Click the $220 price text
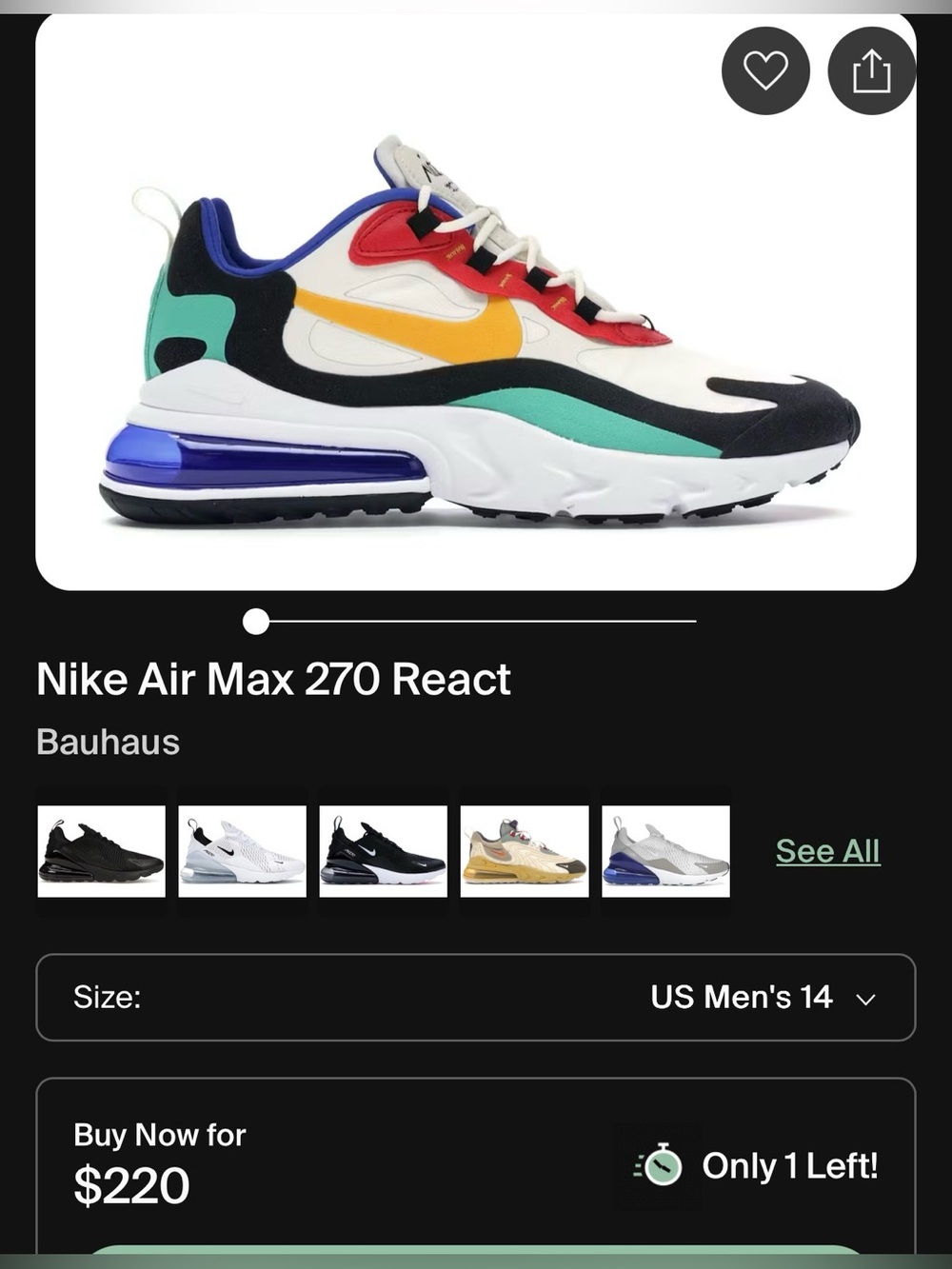Viewport: 952px width, 1269px height. (x=129, y=1185)
